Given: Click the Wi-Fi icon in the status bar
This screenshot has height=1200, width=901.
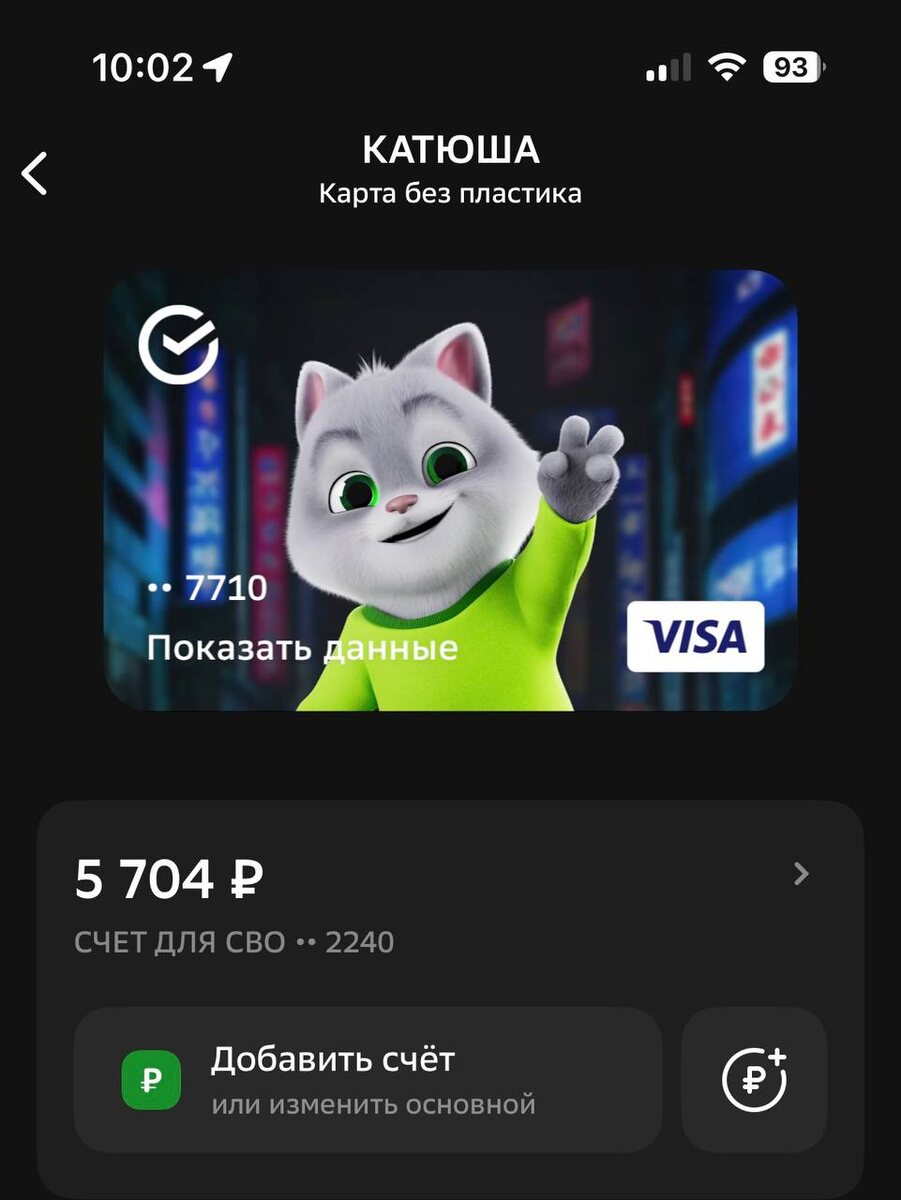Looking at the screenshot, I should (x=727, y=64).
